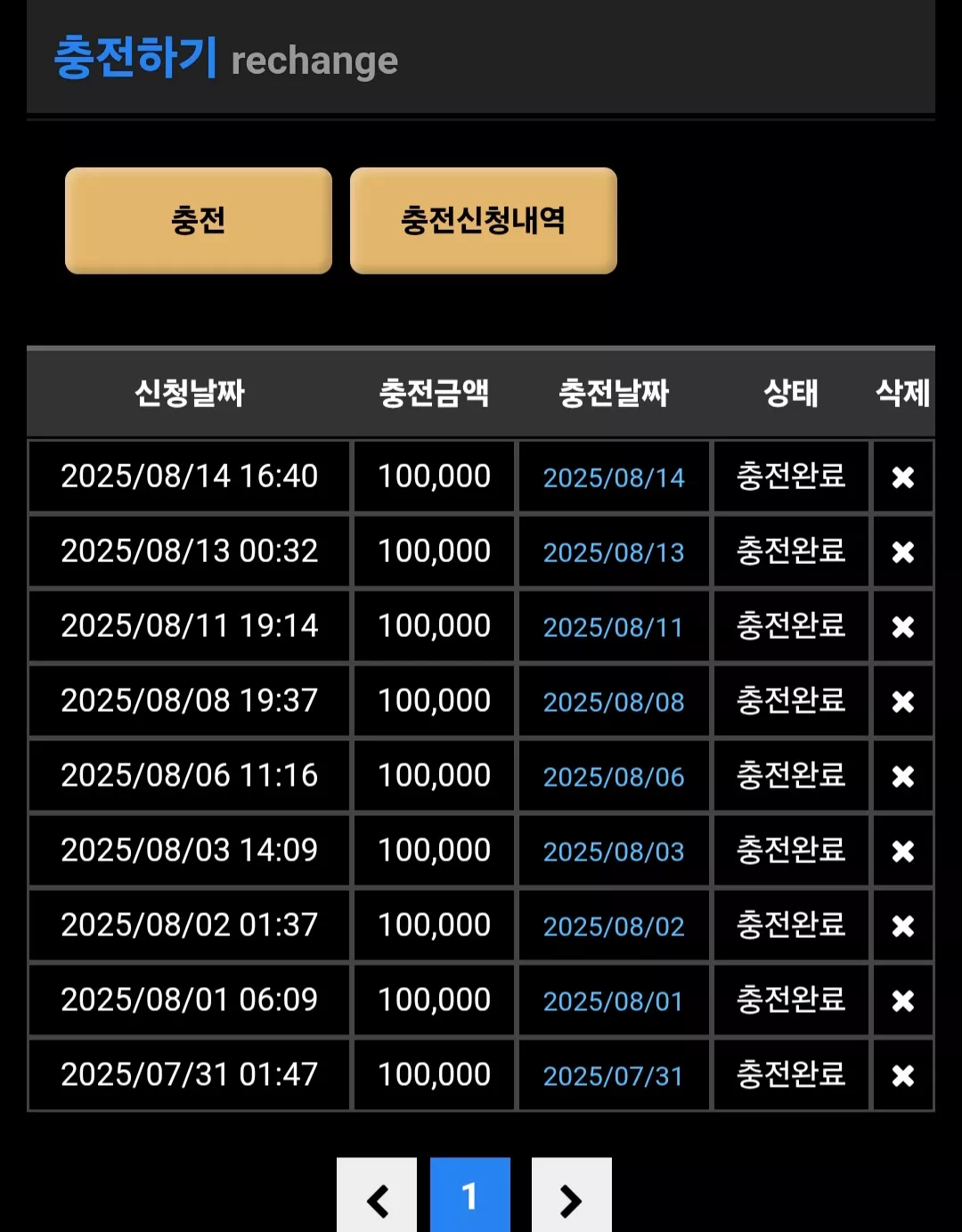Select page 1 in pagination
Screen dimensions: 962x1232
pyautogui.click(x=470, y=1196)
